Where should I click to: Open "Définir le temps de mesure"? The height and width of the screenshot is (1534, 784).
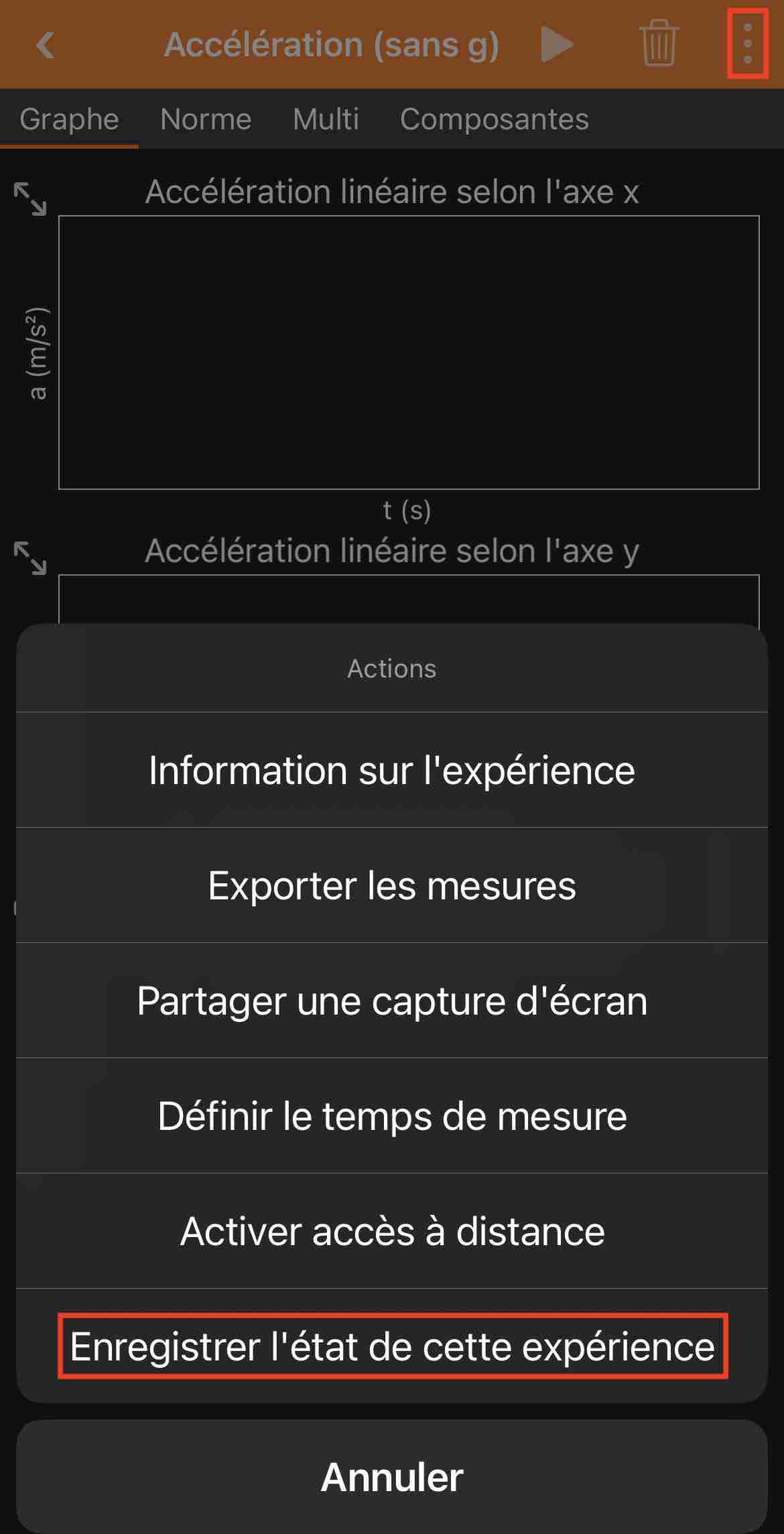click(392, 1116)
